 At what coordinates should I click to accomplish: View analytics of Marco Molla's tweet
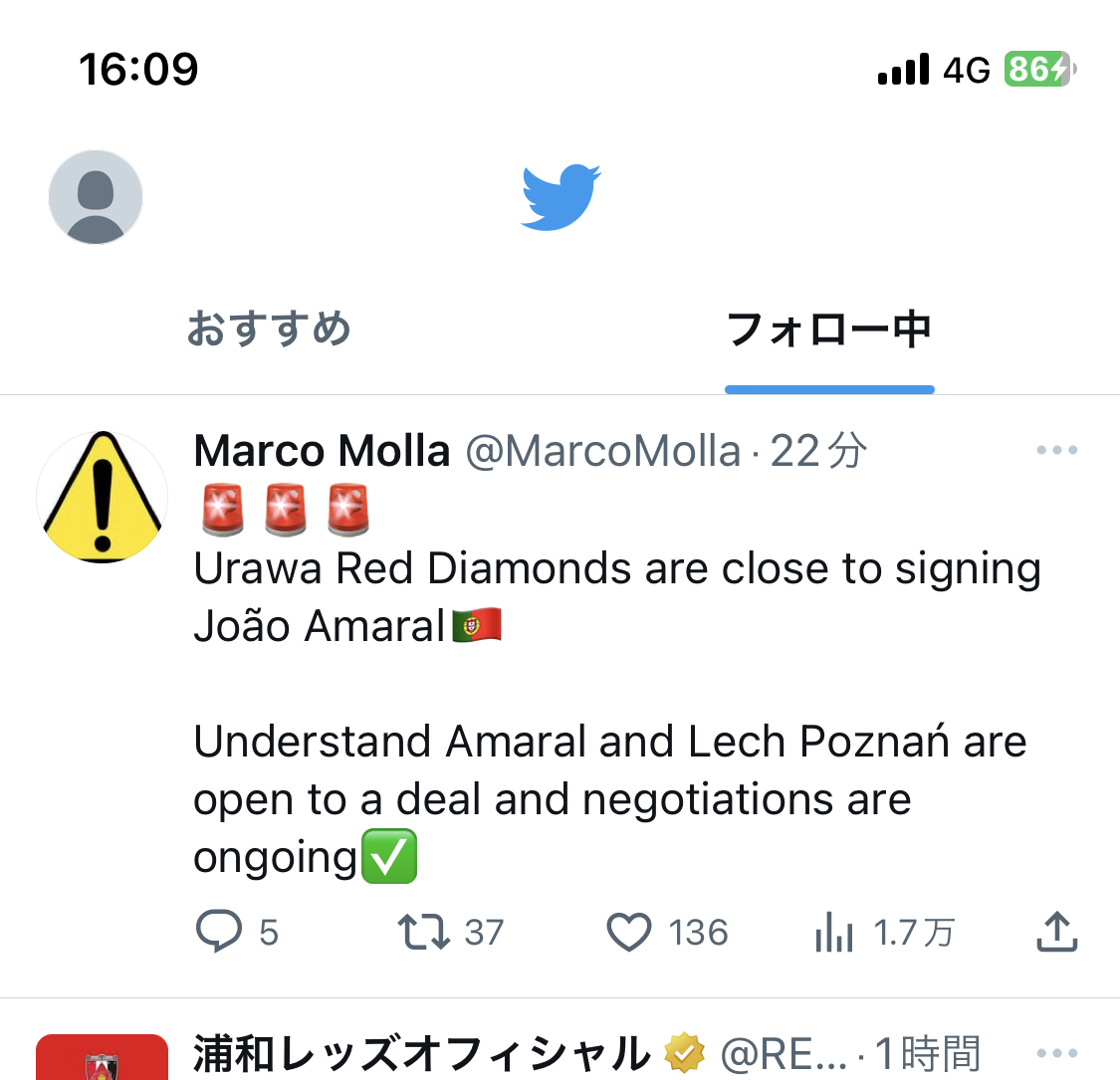834,933
